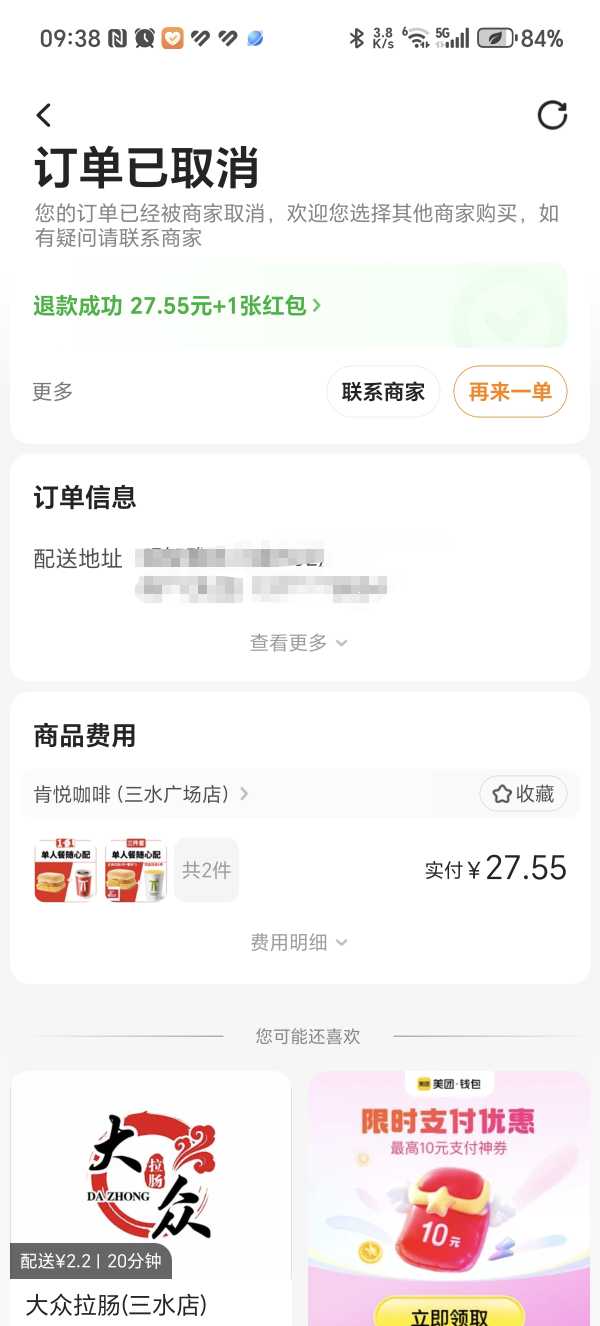This screenshot has height=1326, width=600.
Task: Open store 肯悦咖啡 (三水广场店)
Action: 140,794
